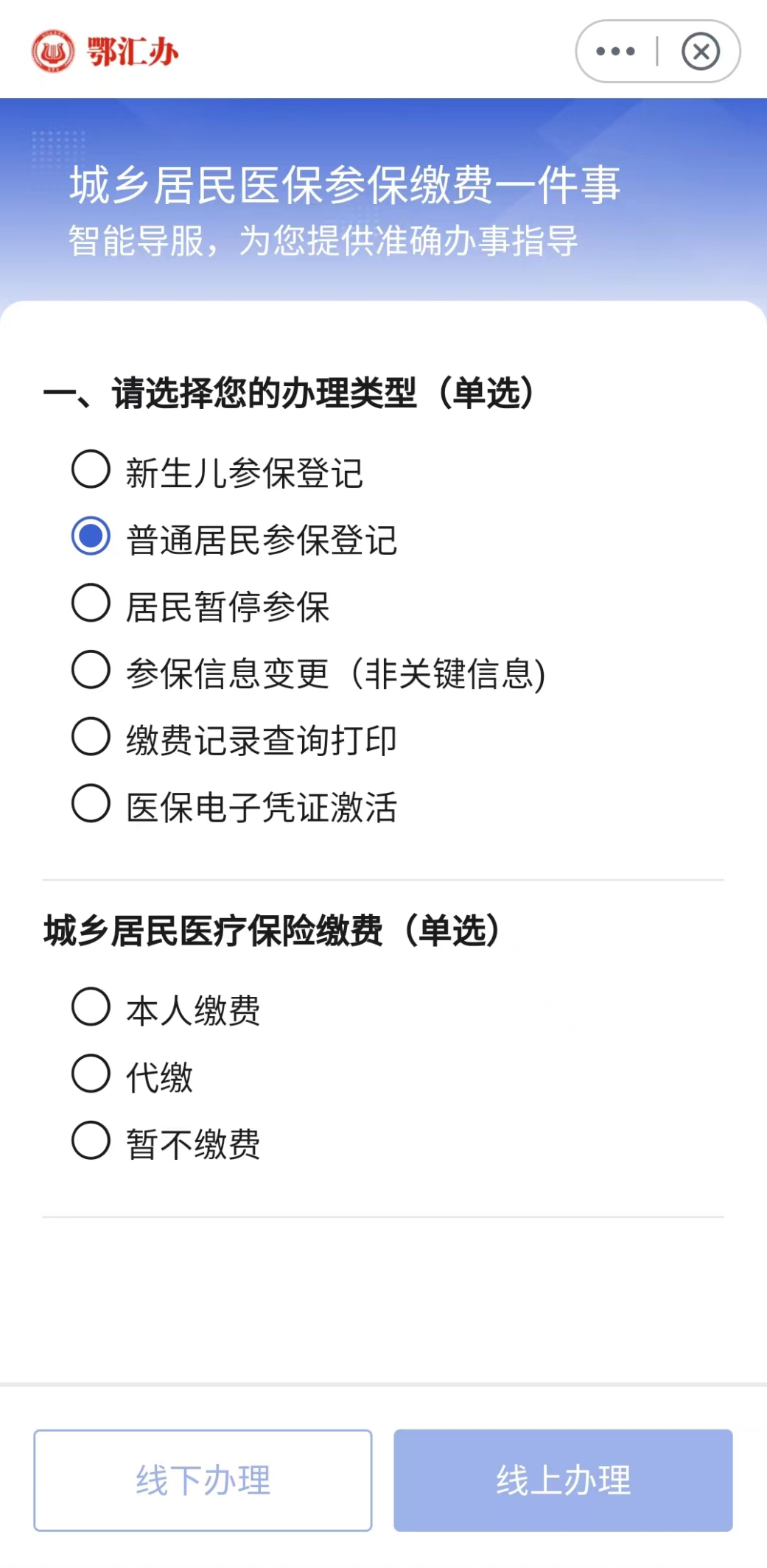Tap the 线下办理 button
Viewport: 767px width, 1568px height.
point(203,1480)
